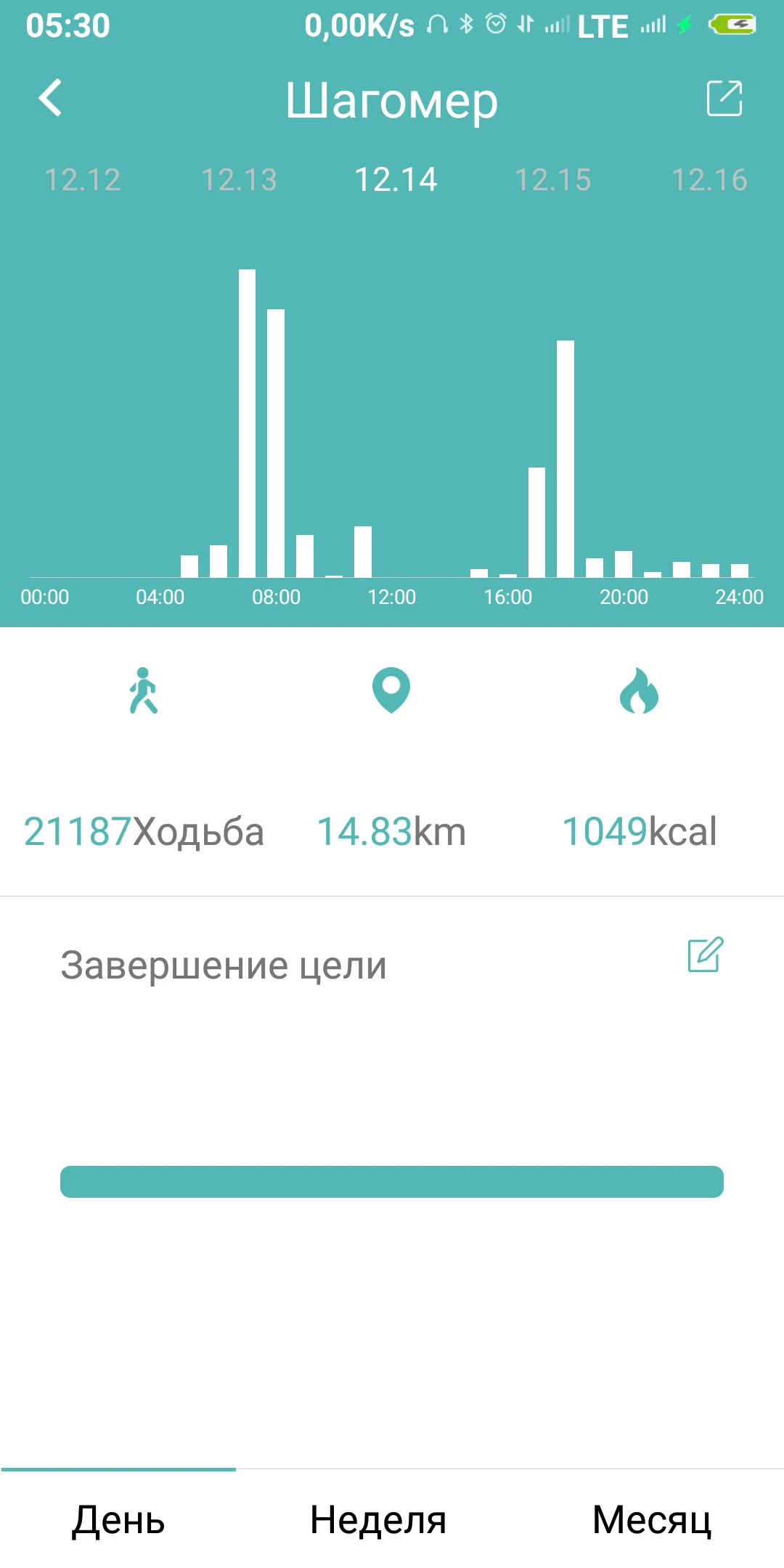The width and height of the screenshot is (784, 1568).
Task: Select the date 12.12
Action: [83, 180]
